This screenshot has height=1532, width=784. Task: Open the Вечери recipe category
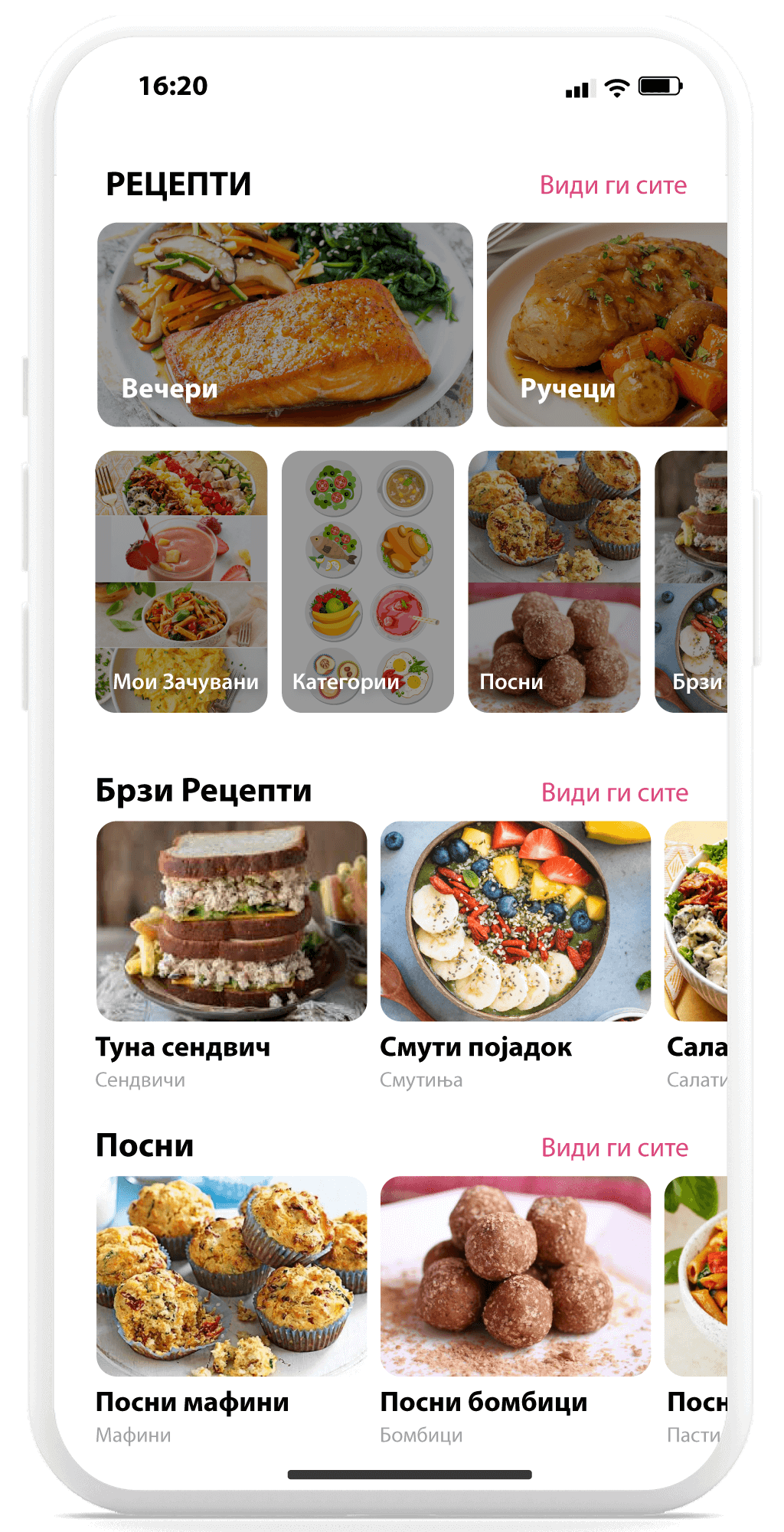point(285,325)
